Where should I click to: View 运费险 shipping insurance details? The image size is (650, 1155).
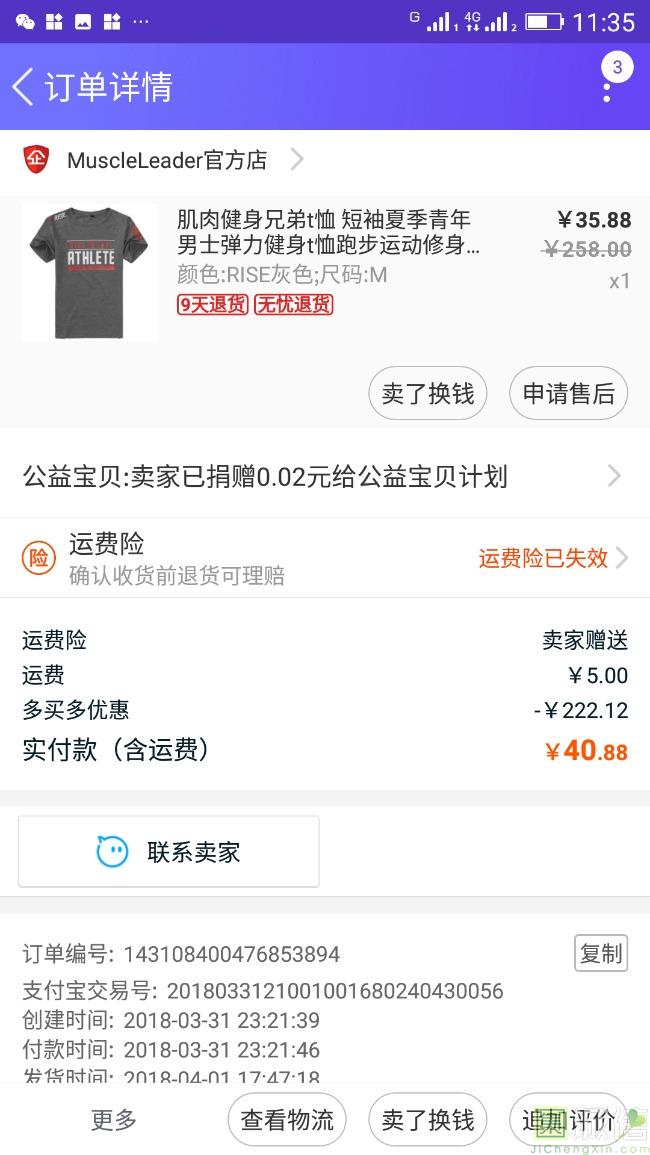(x=322, y=558)
